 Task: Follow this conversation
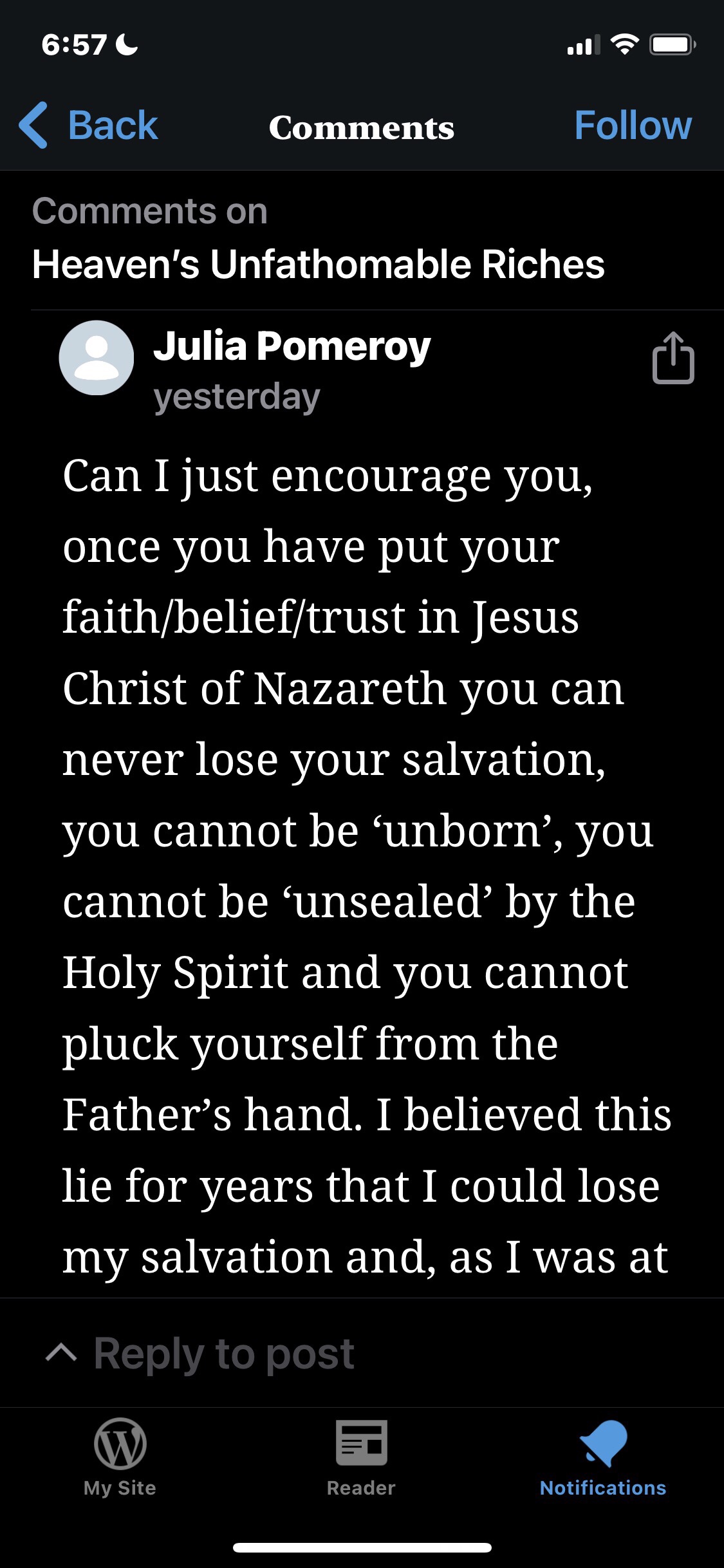click(633, 125)
